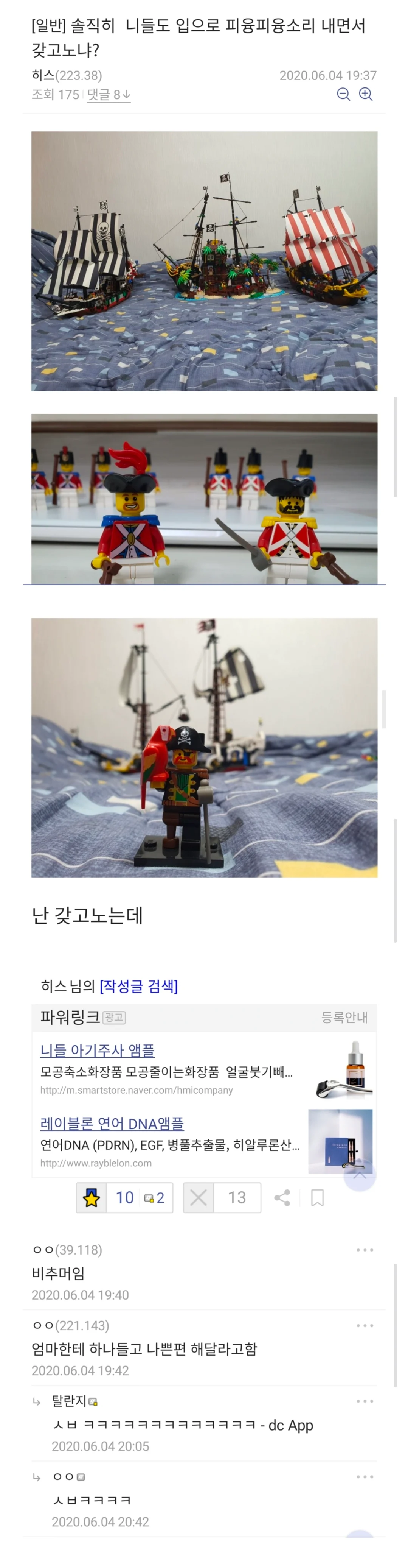408x1568 pixels.
Task: Open options for the 비추머임 comment
Action: tap(365, 1250)
